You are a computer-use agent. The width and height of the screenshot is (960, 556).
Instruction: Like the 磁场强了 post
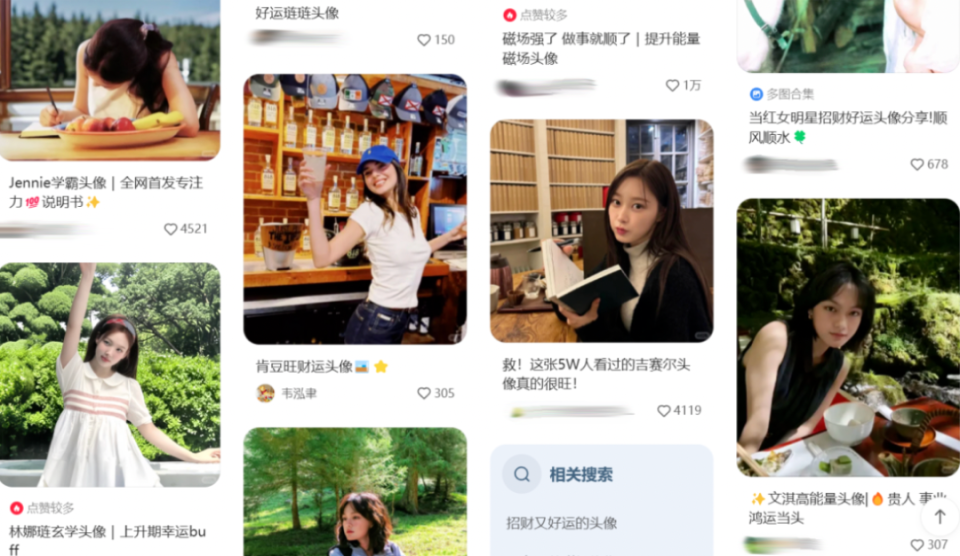672,86
